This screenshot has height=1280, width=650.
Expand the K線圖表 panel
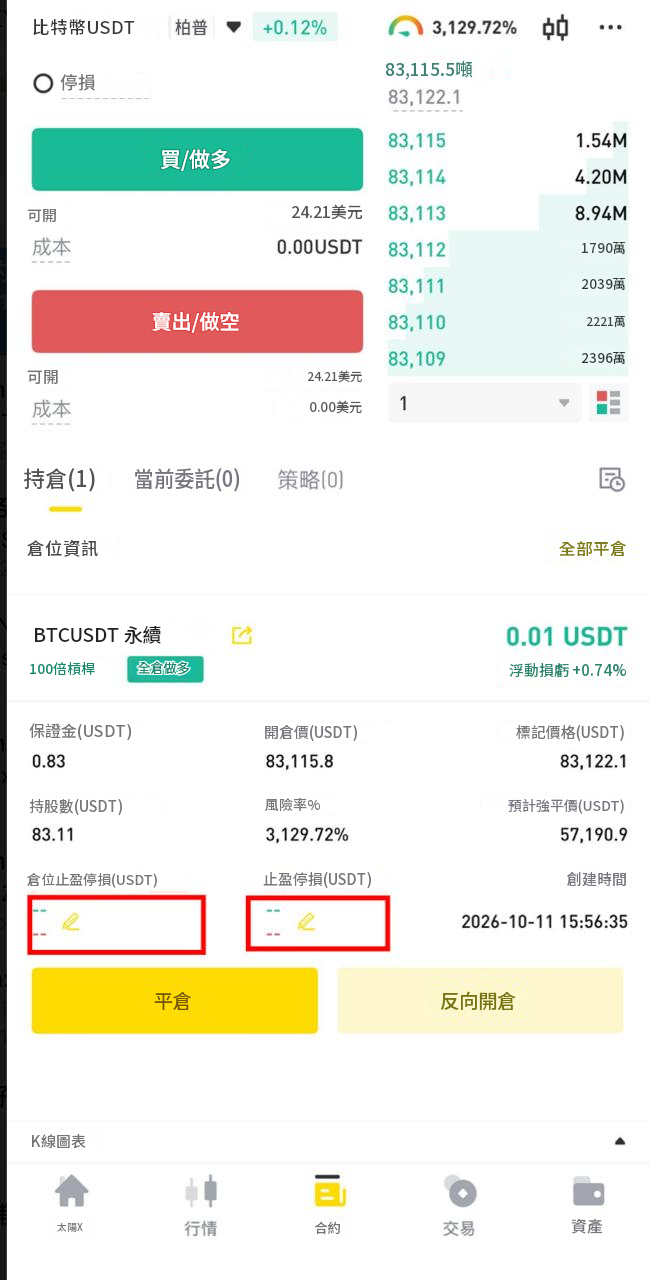[619, 1141]
